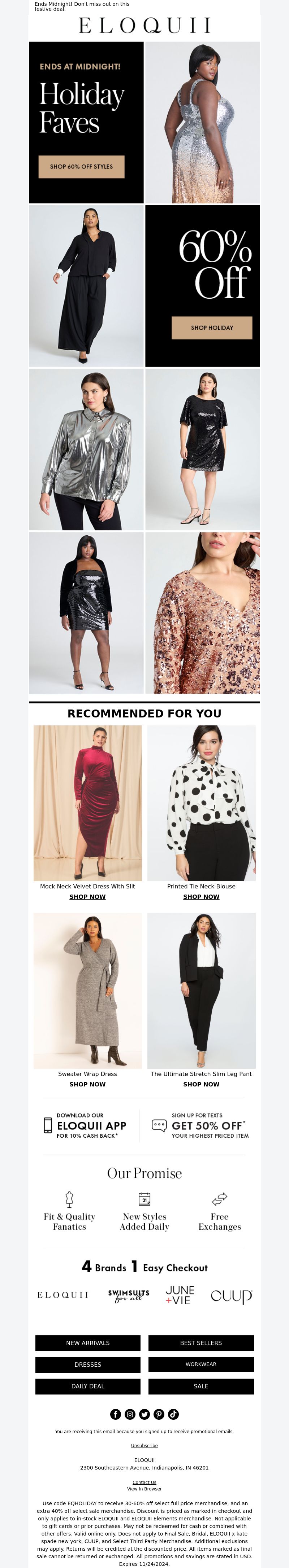Tap the Unsubscribe link
The height and width of the screenshot is (1568, 289).
(x=144, y=1446)
